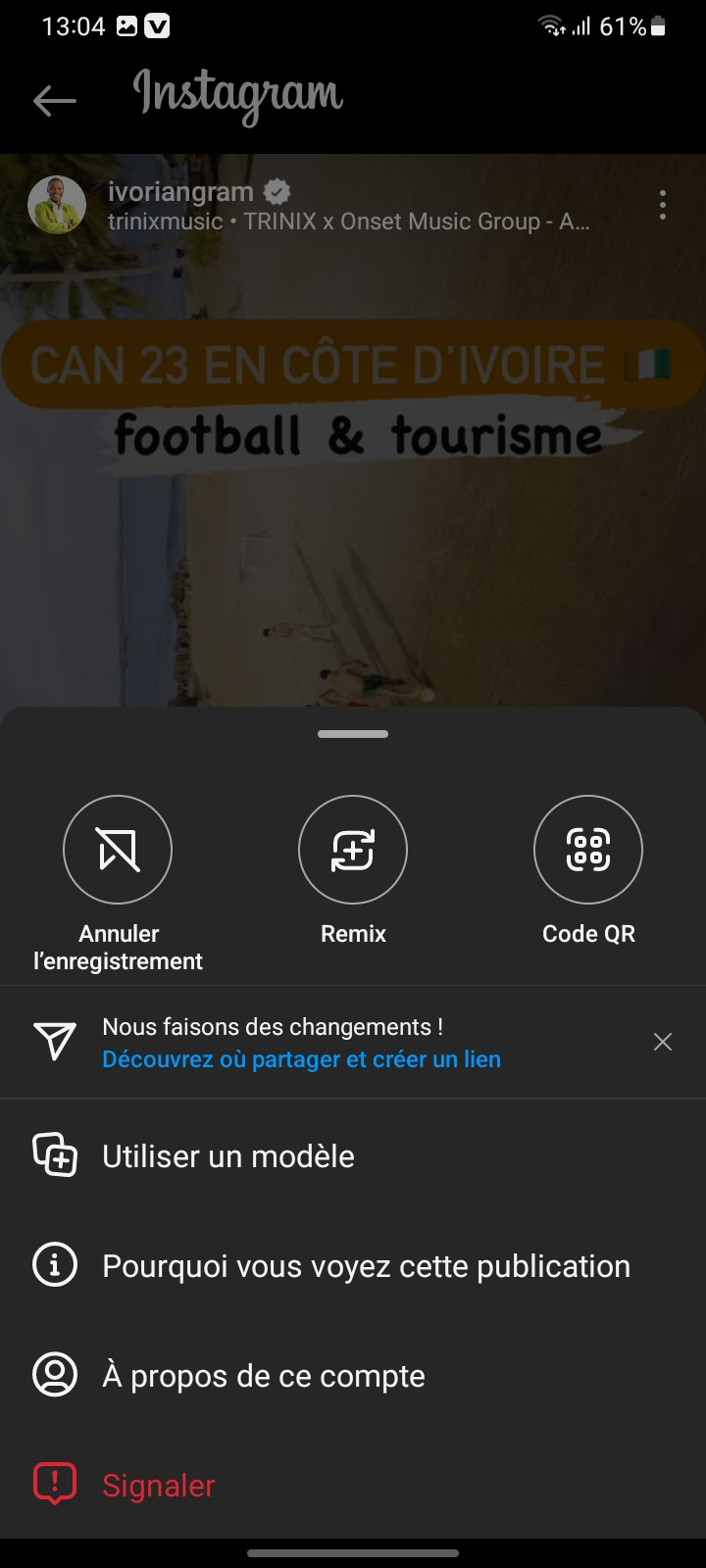Show the Code QR for this post
The width and height of the screenshot is (706, 1568).
tap(588, 850)
